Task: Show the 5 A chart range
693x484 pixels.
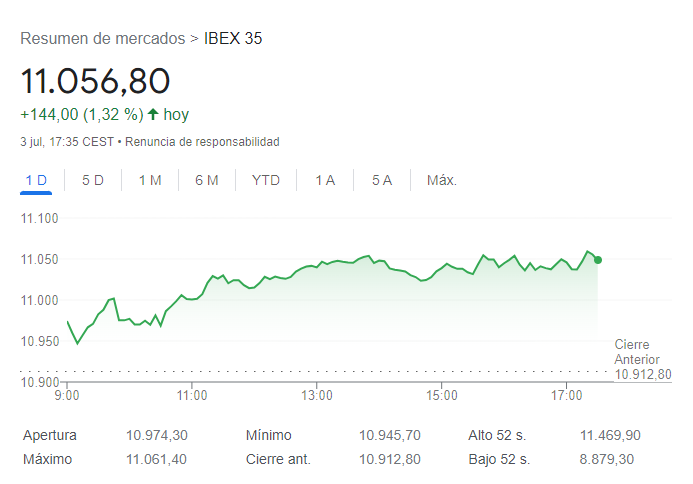Action: 382,180
